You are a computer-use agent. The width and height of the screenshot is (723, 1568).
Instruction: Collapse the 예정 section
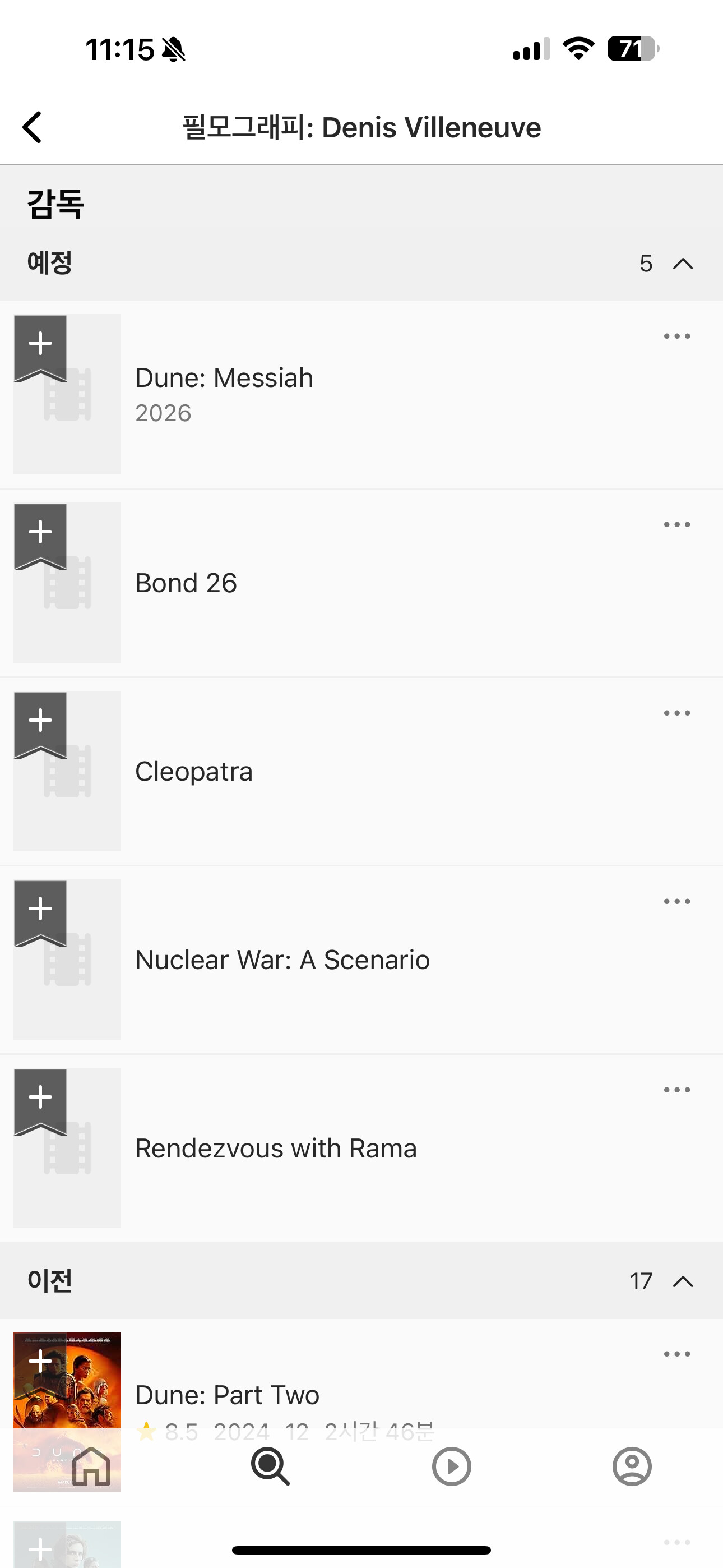click(x=682, y=264)
